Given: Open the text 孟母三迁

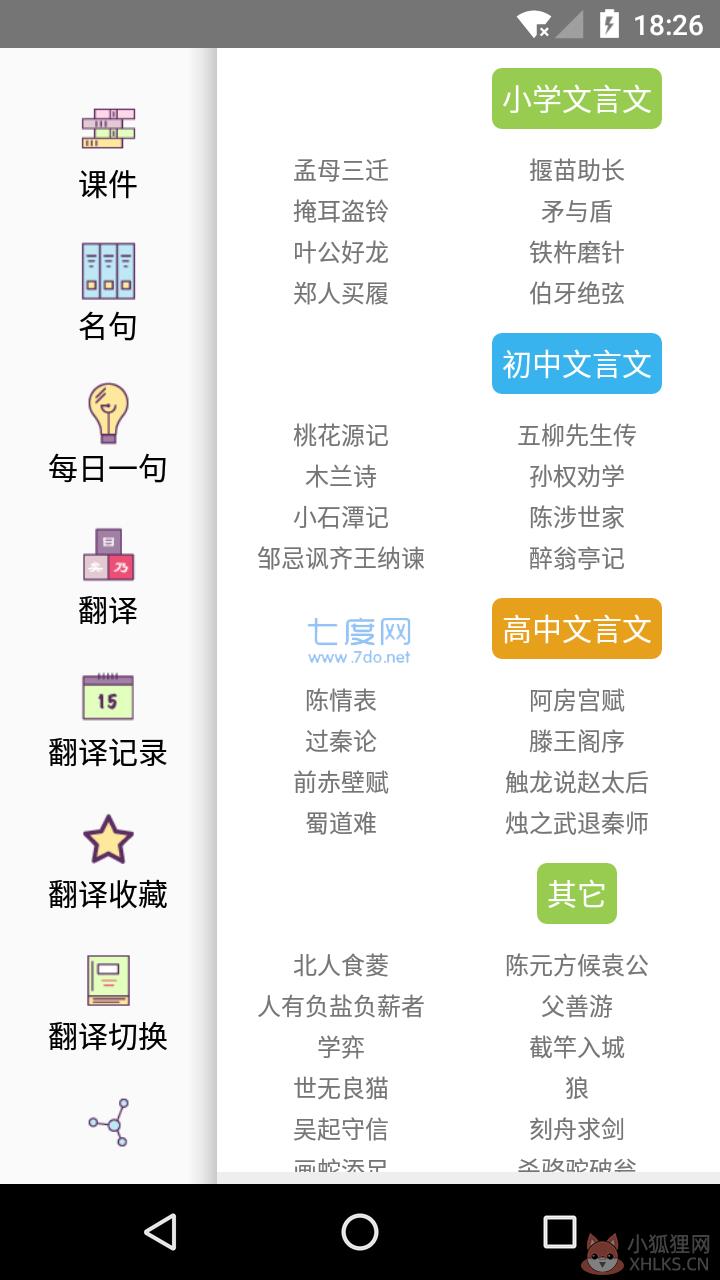Looking at the screenshot, I should point(341,170).
